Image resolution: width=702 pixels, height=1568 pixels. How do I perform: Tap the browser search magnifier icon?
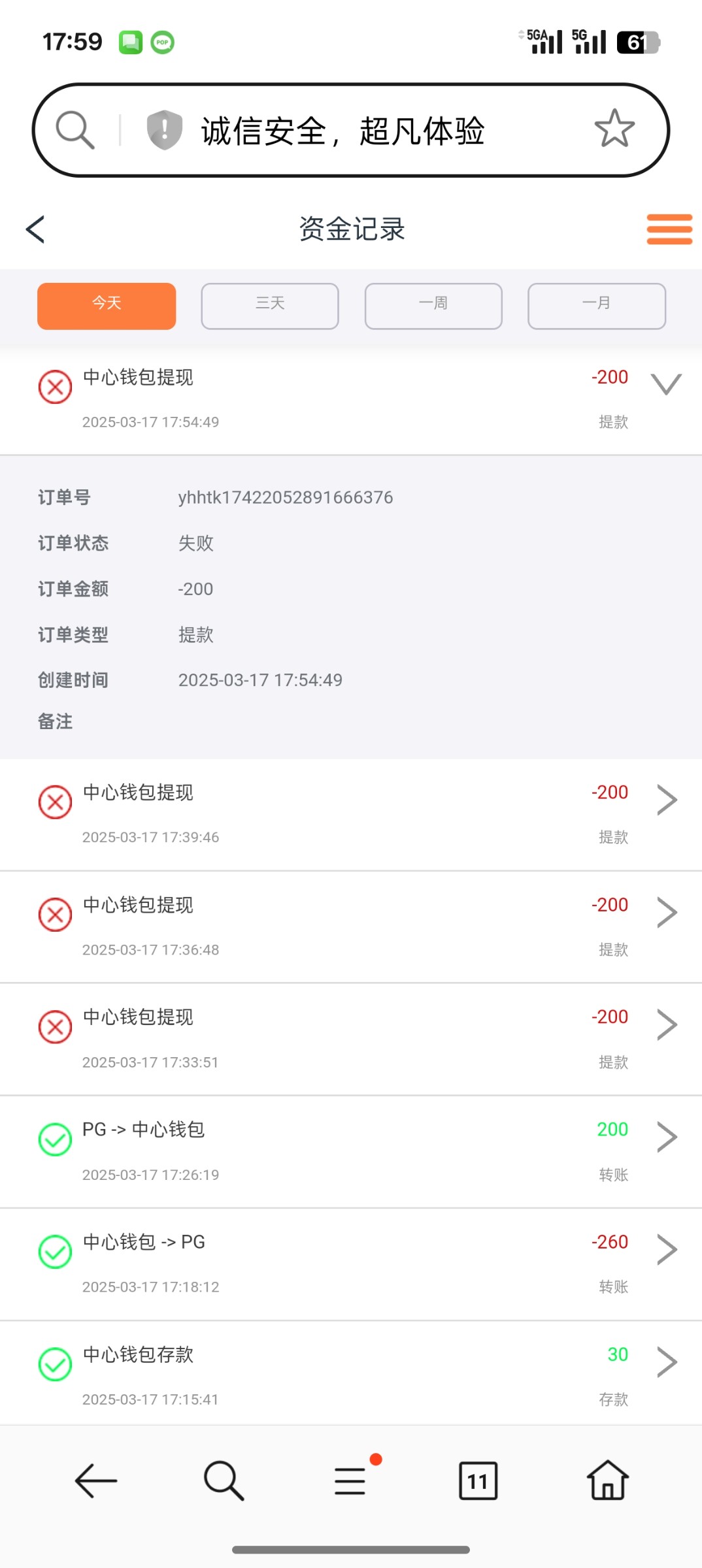(76, 130)
